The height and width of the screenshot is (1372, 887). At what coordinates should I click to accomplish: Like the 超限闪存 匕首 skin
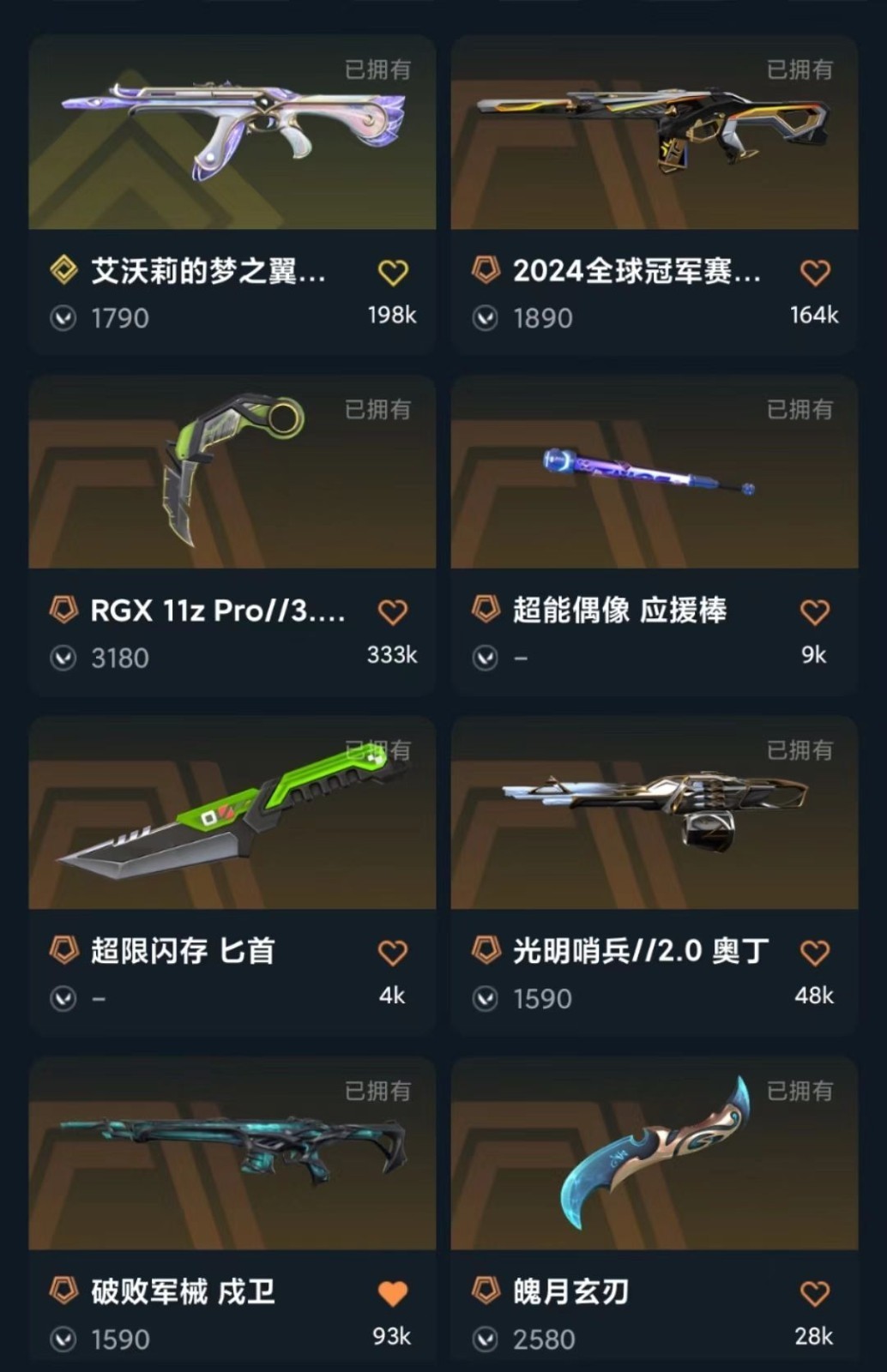pos(393,953)
